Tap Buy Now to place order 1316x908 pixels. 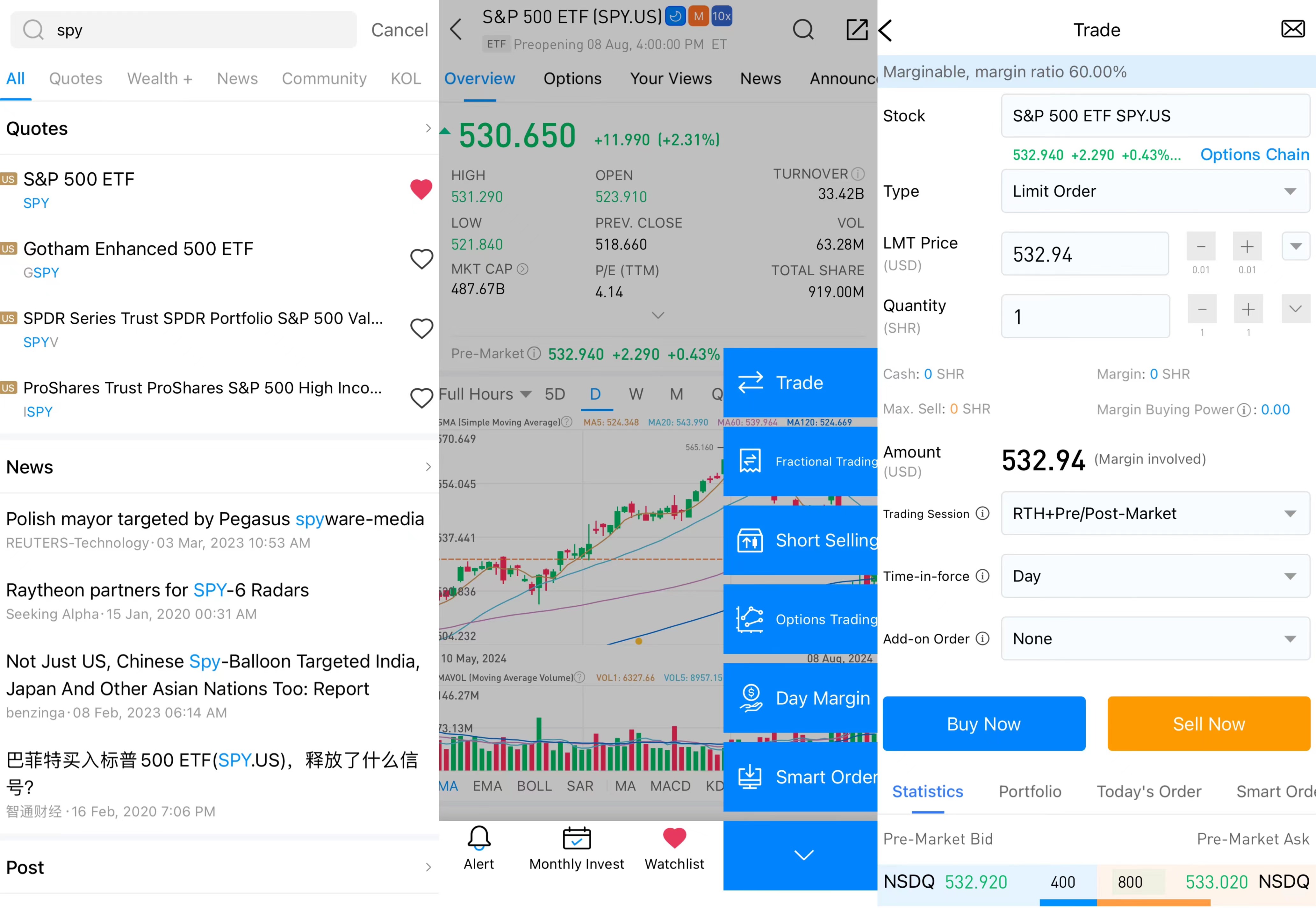coord(983,724)
